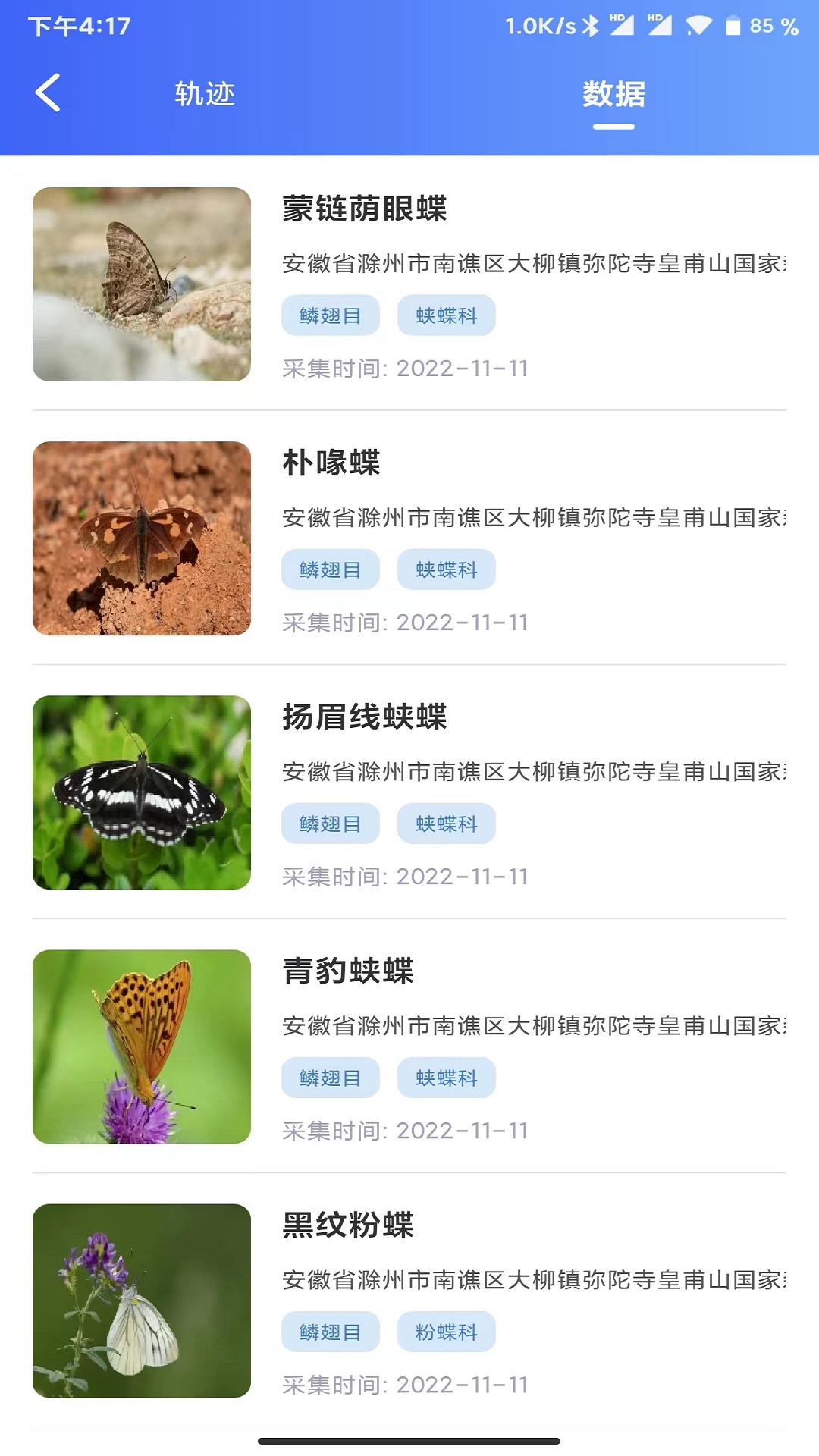Viewport: 819px width, 1456px height.
Task: Tap the 采集时间 text of 青豹蛱蝶
Action: pyautogui.click(x=406, y=1129)
